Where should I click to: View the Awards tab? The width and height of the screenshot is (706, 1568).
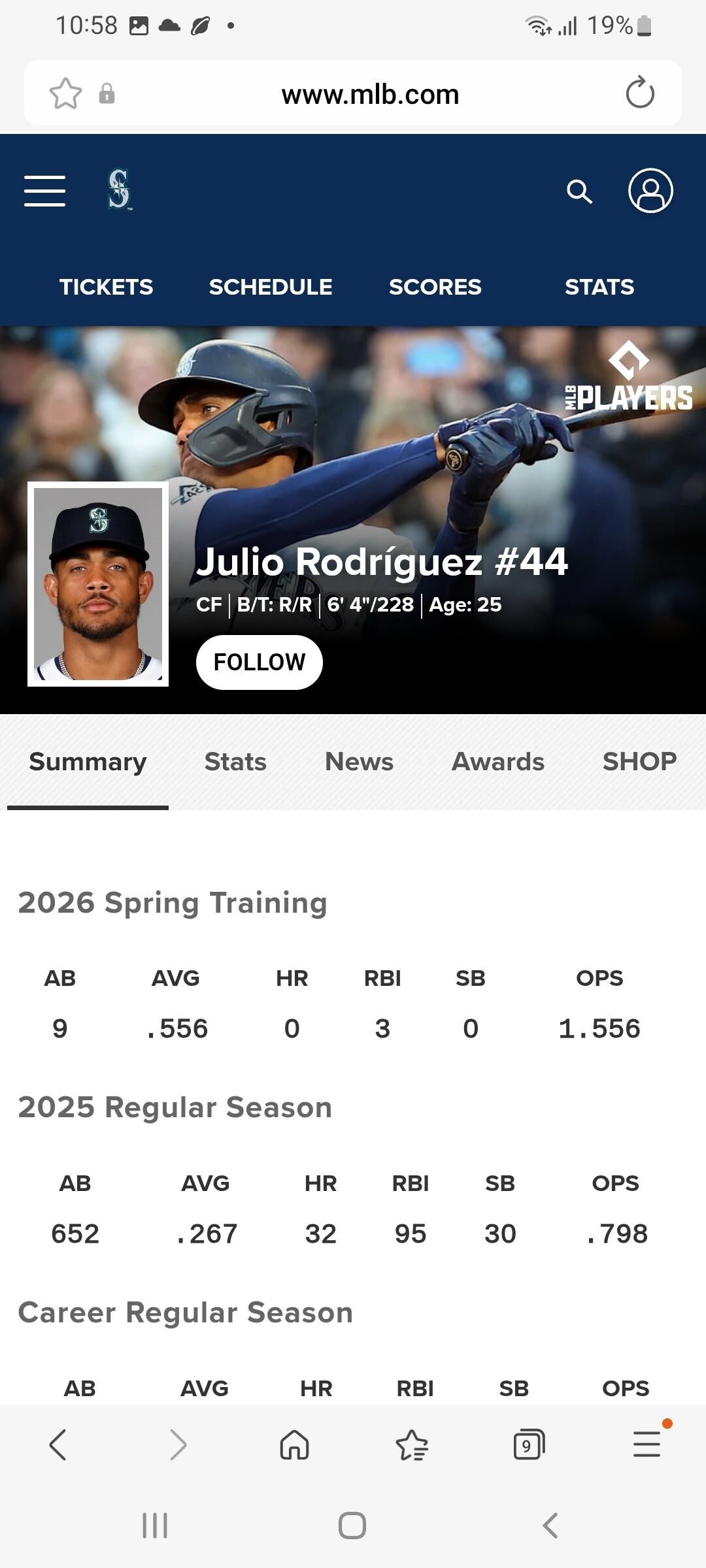click(498, 762)
